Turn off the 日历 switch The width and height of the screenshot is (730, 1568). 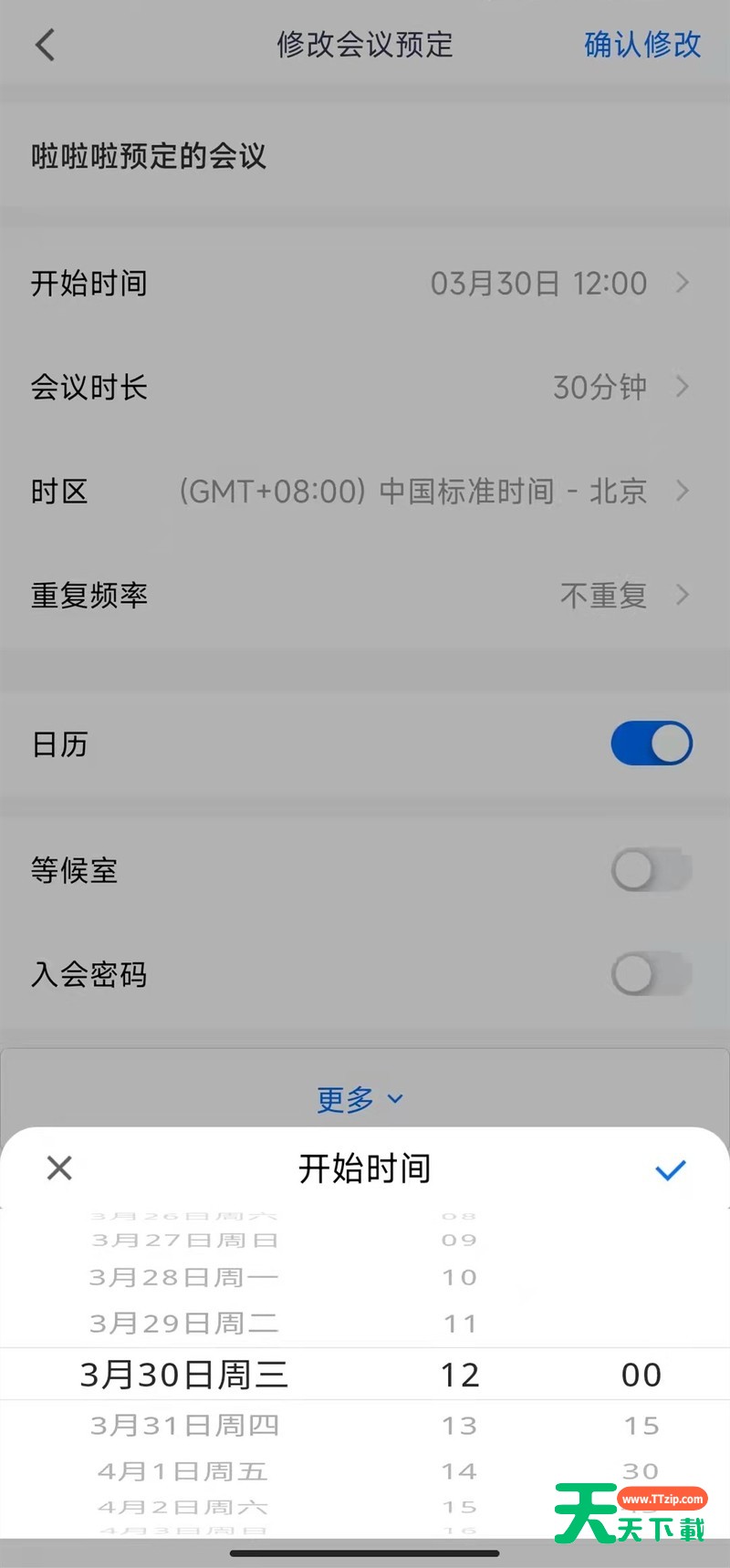[652, 744]
